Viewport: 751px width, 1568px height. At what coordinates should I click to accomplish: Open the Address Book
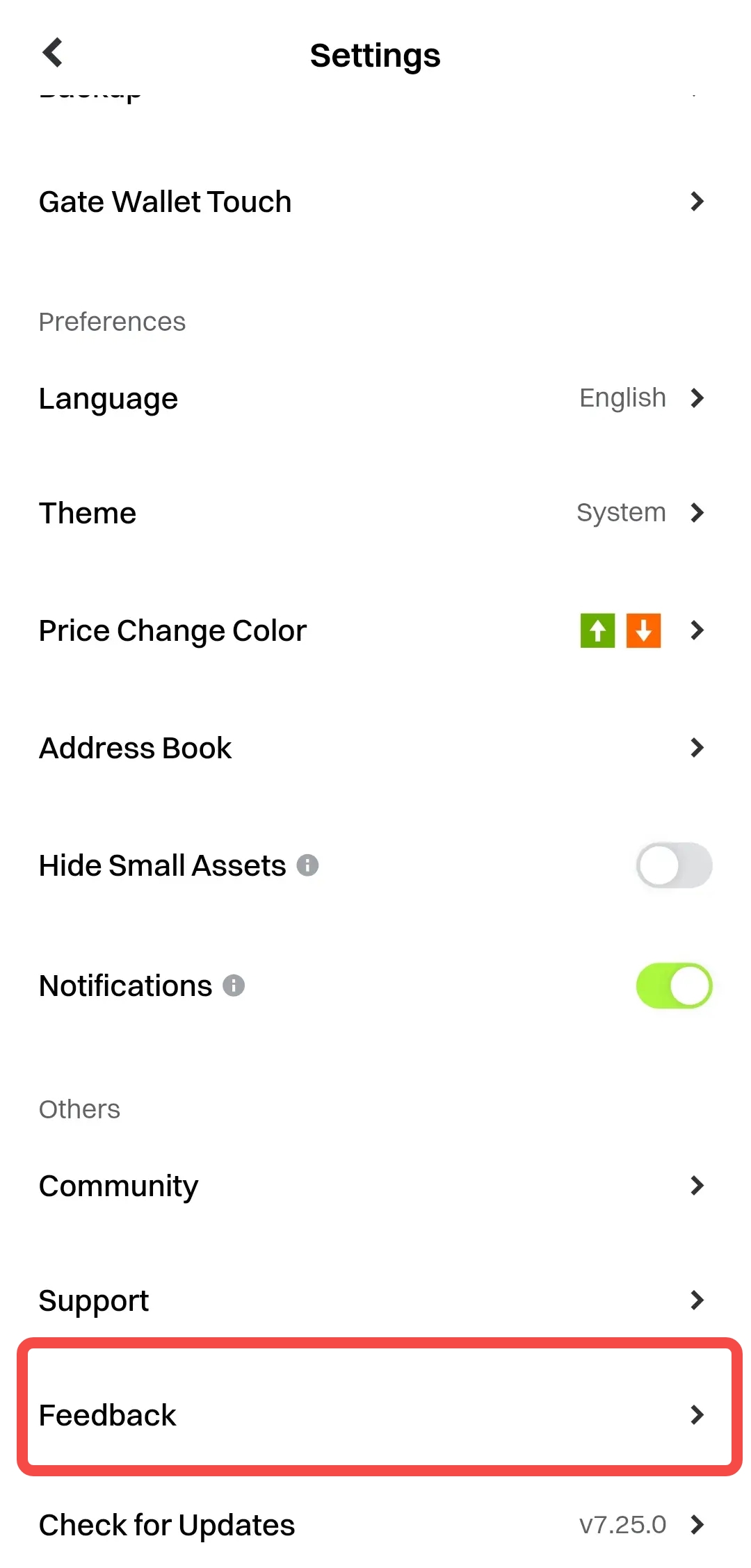(374, 748)
